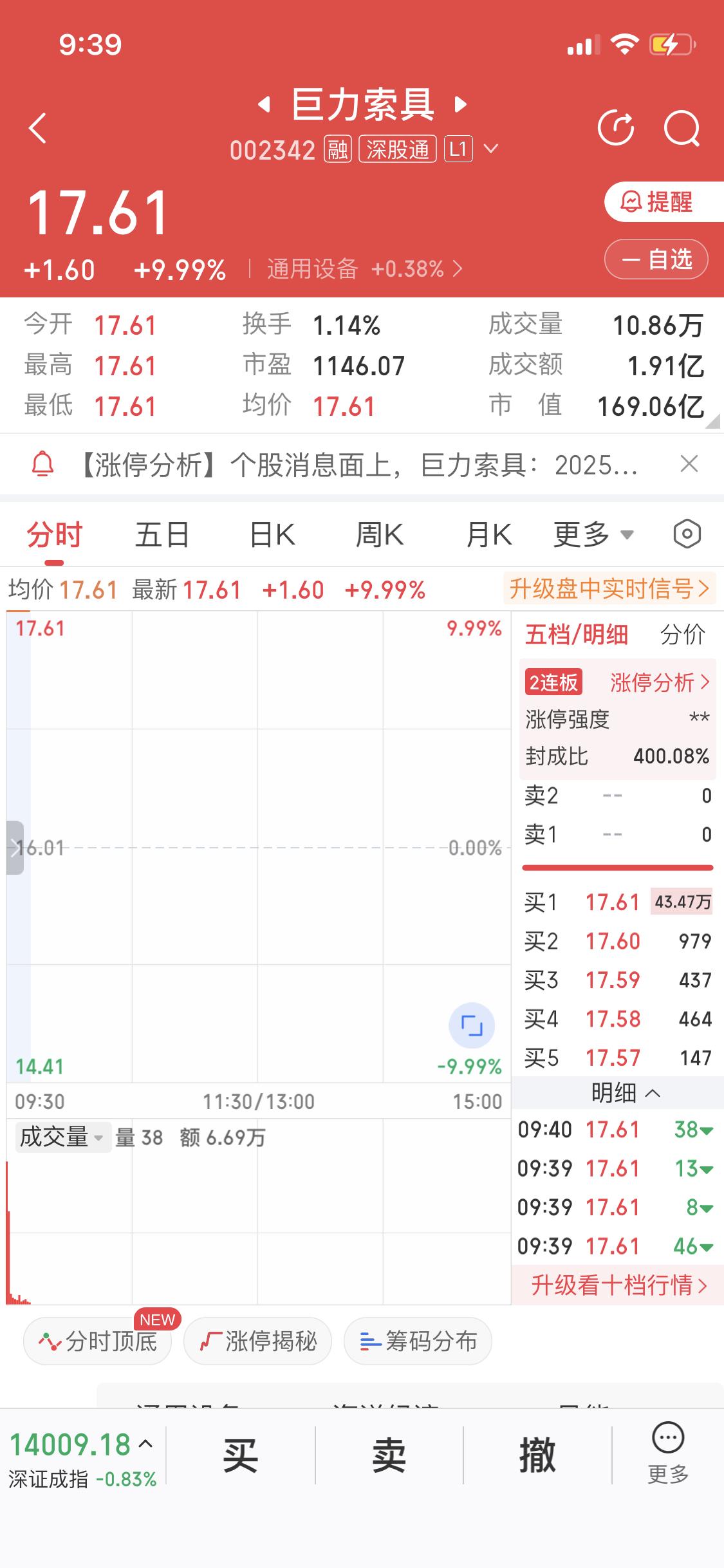The width and height of the screenshot is (724, 1568).
Task: Switch to the 五日 chart tab
Action: pos(161,534)
